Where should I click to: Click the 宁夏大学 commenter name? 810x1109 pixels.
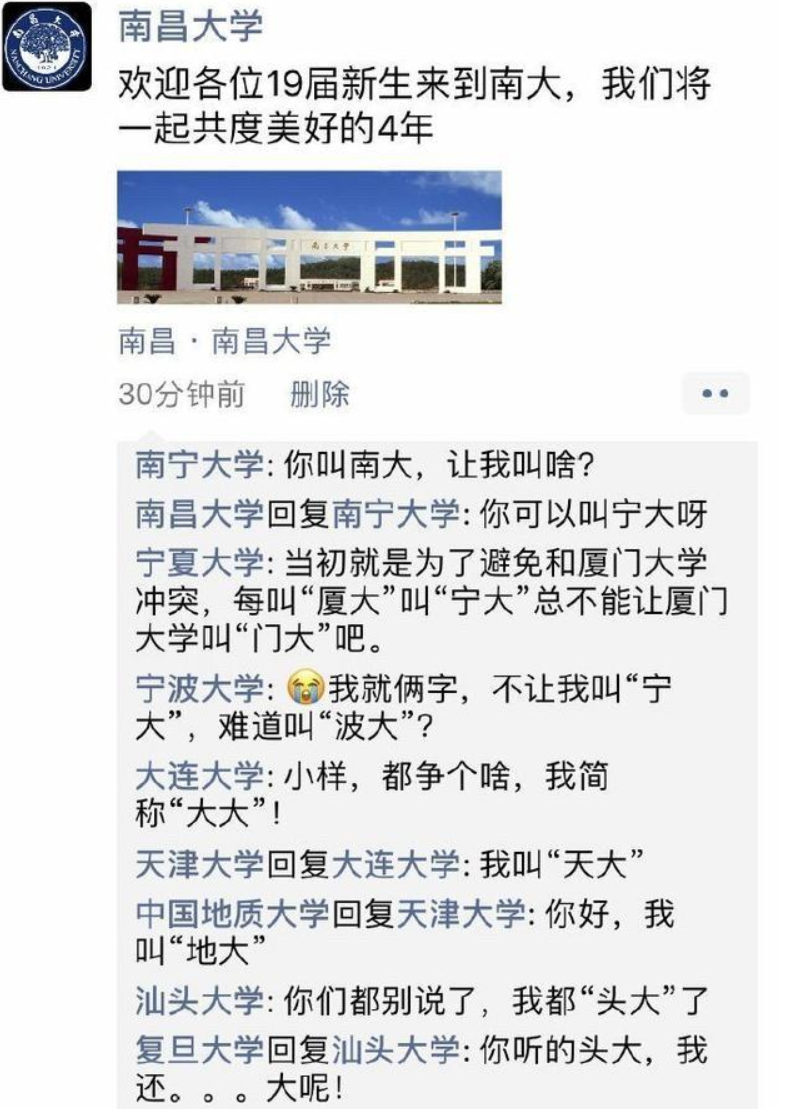coord(196,564)
